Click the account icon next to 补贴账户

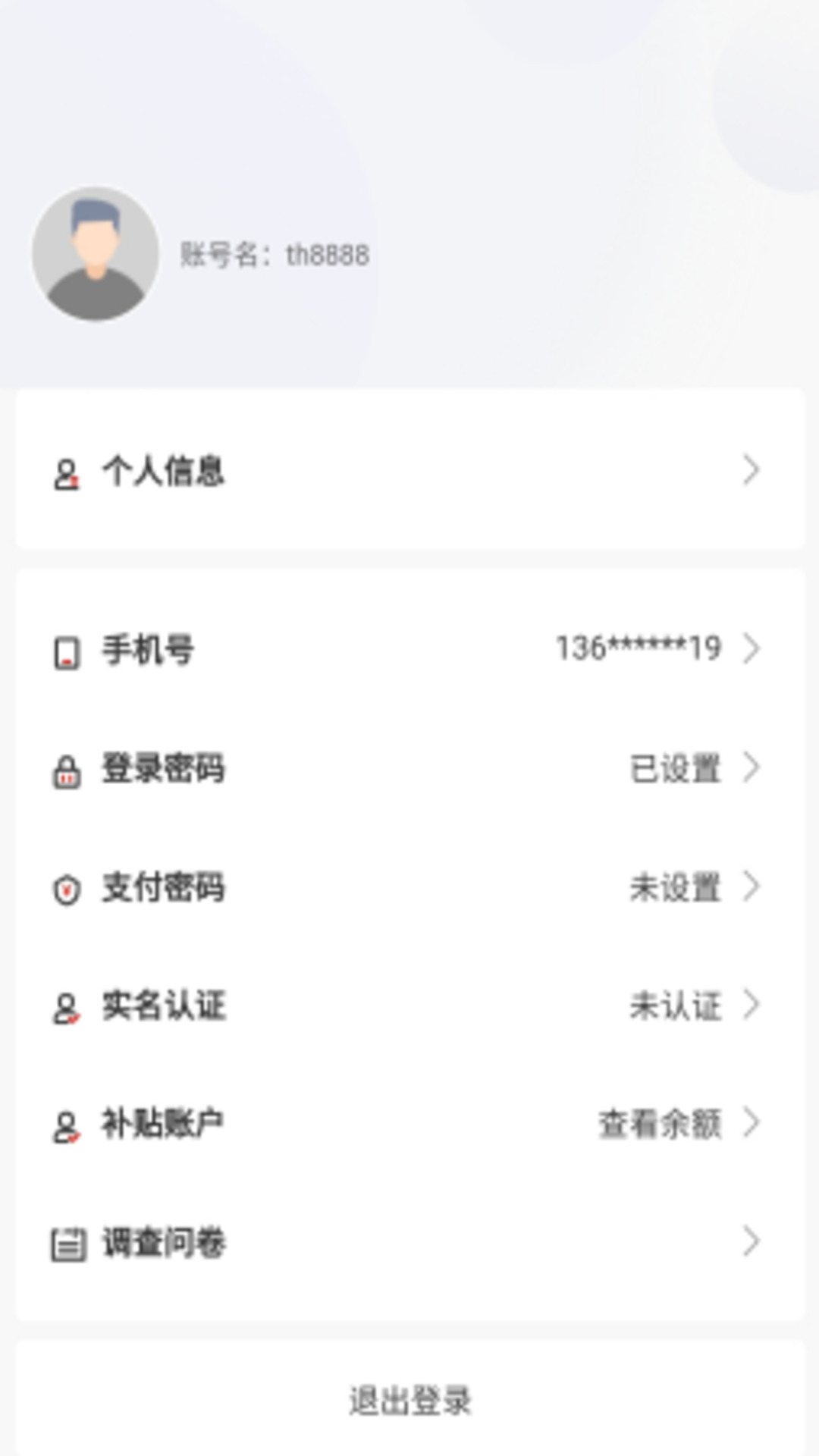click(67, 1125)
